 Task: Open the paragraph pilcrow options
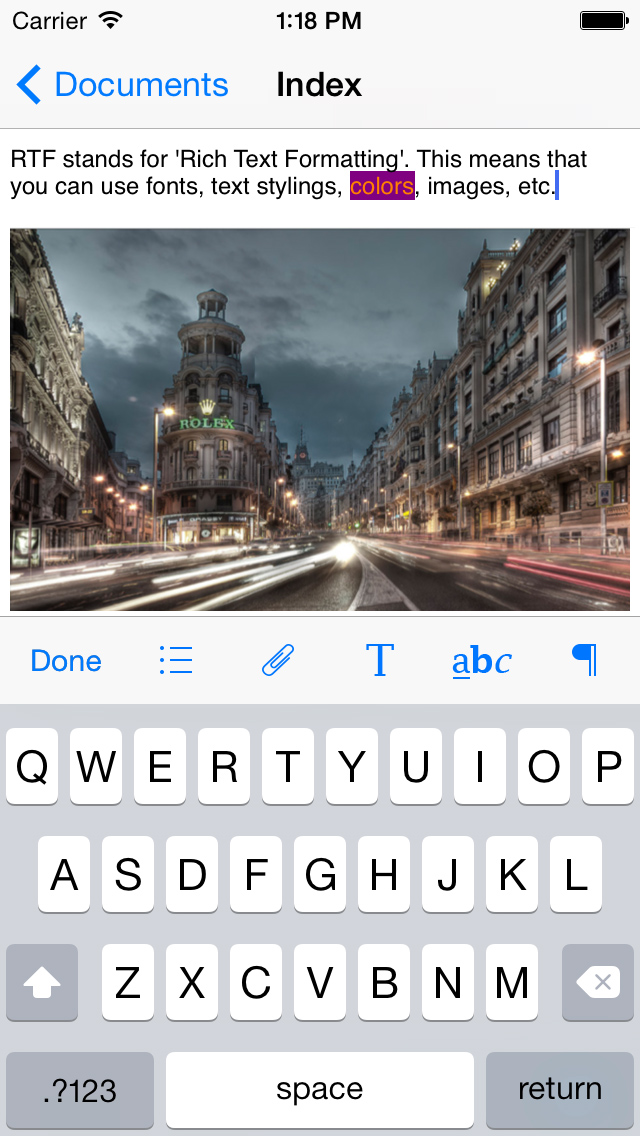(x=584, y=660)
